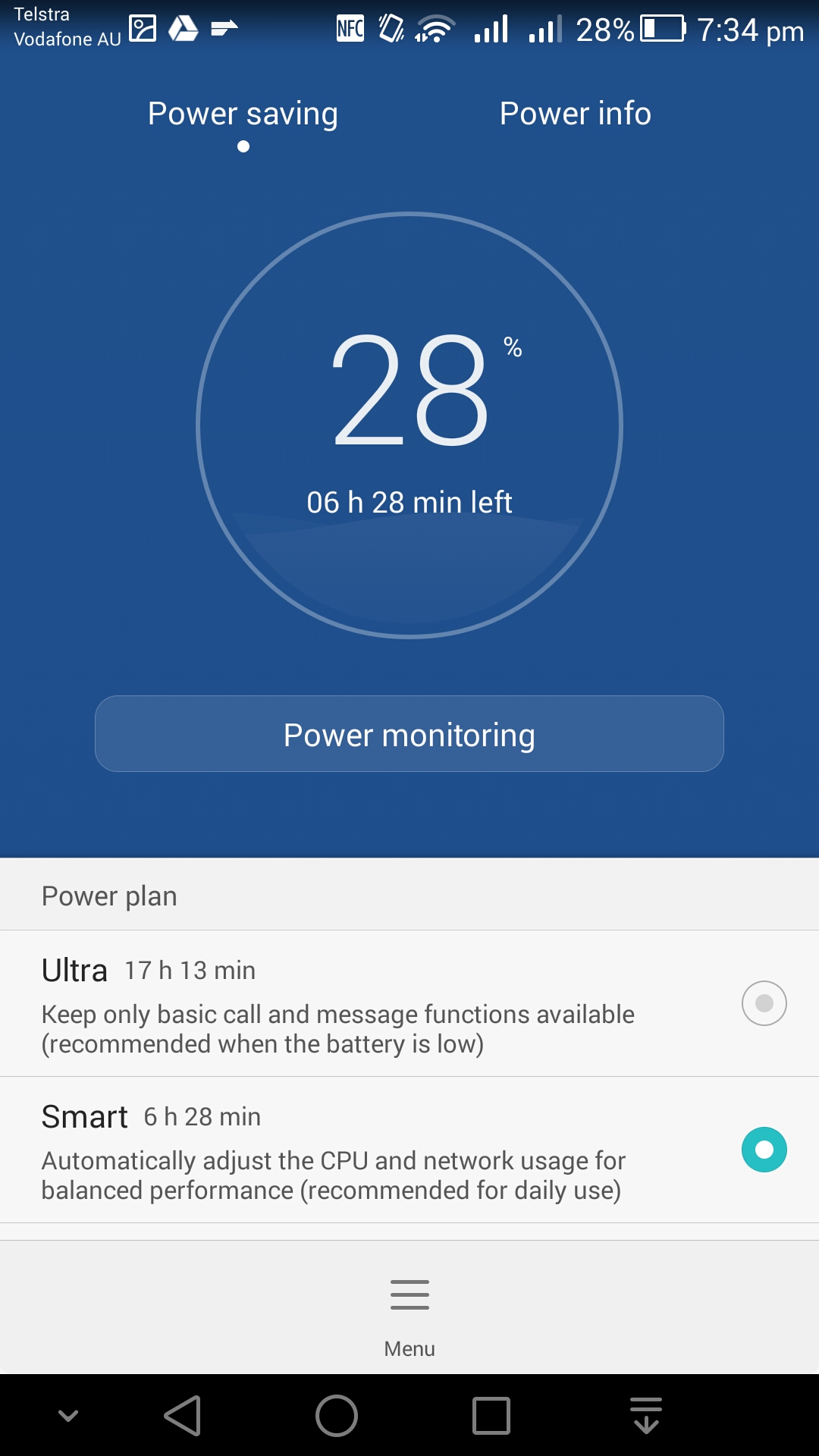This screenshot has width=819, height=1456.
Task: Select the Ultra power plan
Action: pyautogui.click(x=409, y=1003)
